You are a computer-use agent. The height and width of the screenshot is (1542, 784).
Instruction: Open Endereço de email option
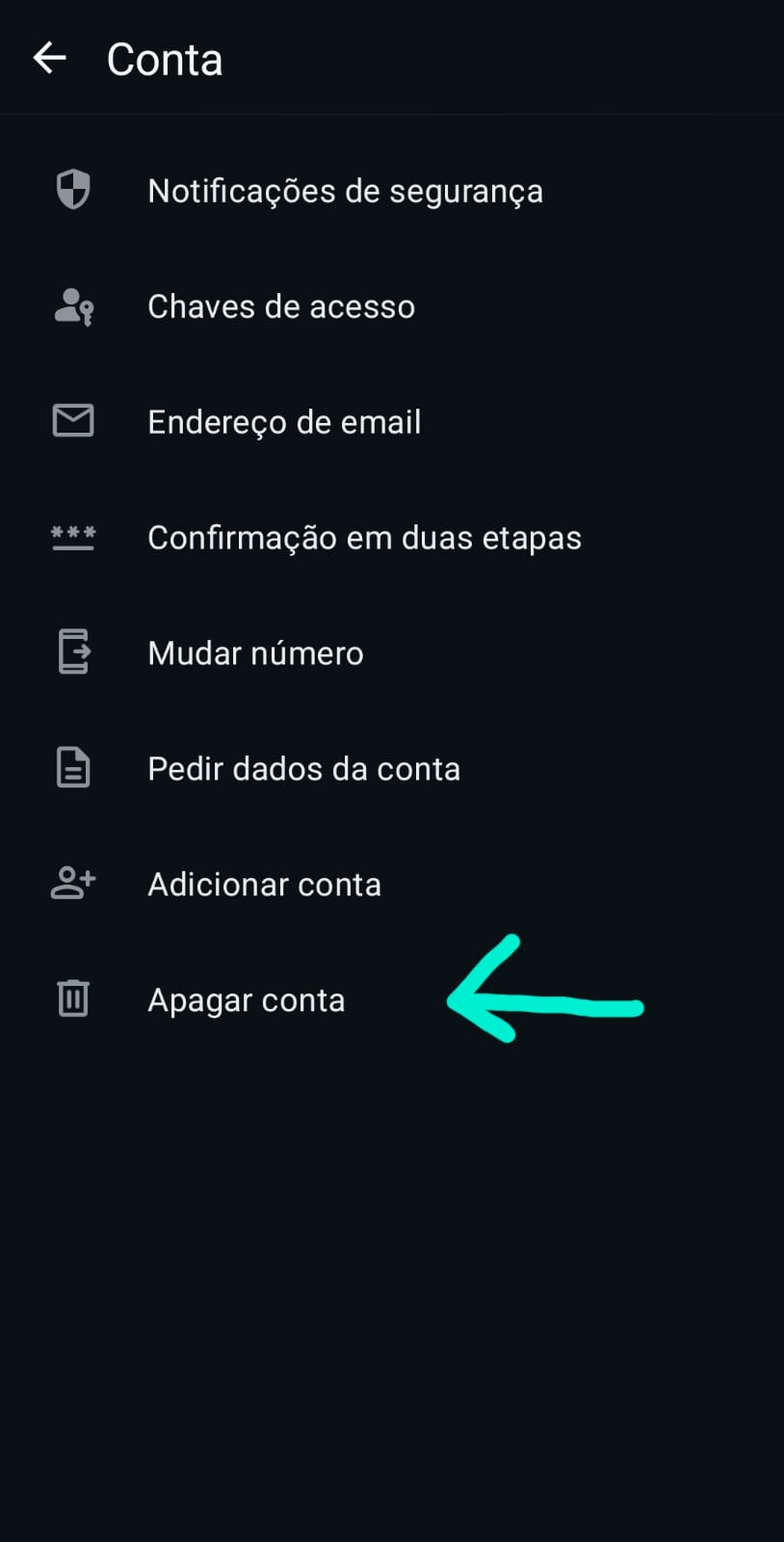[x=284, y=421]
